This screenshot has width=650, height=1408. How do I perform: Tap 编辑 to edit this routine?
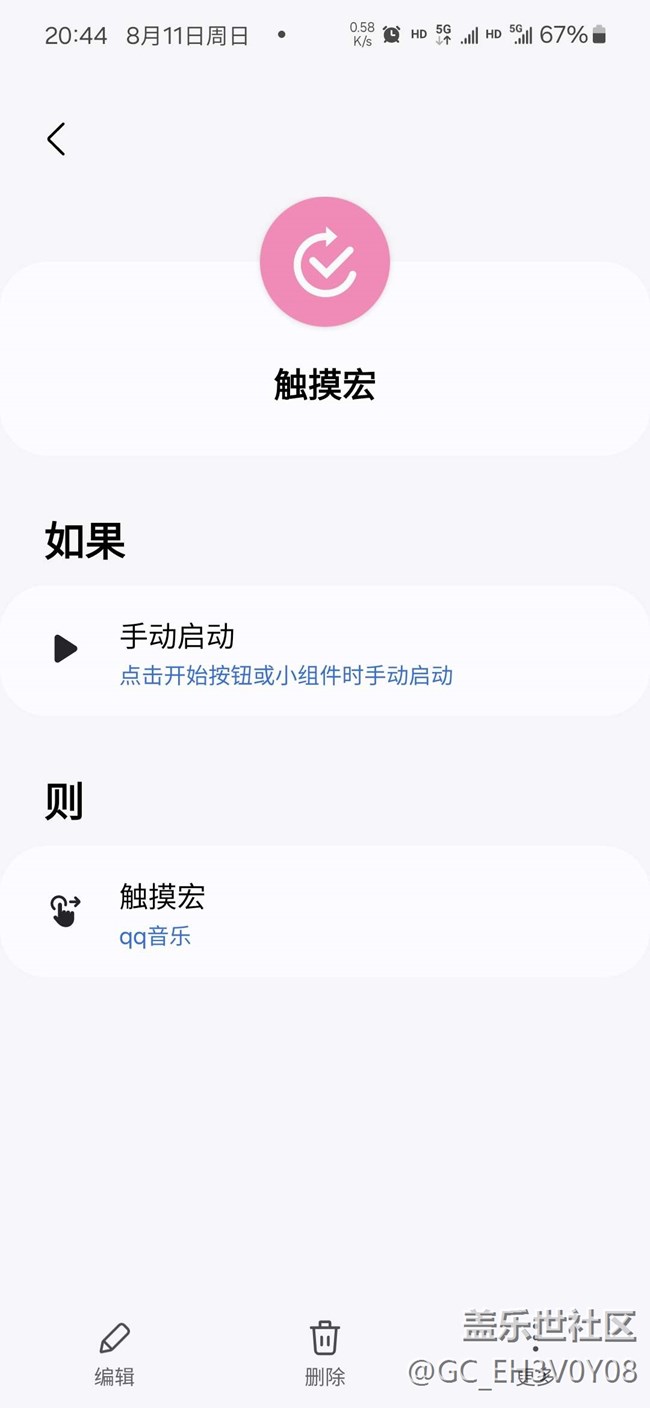point(114,1354)
